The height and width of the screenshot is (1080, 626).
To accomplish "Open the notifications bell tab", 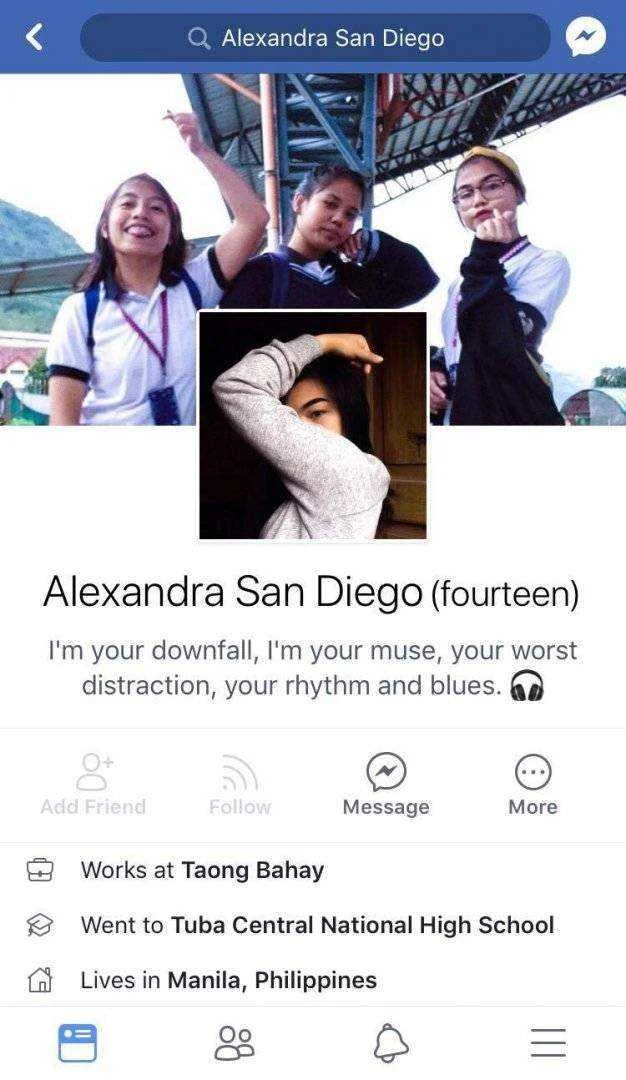I will 391,1043.
